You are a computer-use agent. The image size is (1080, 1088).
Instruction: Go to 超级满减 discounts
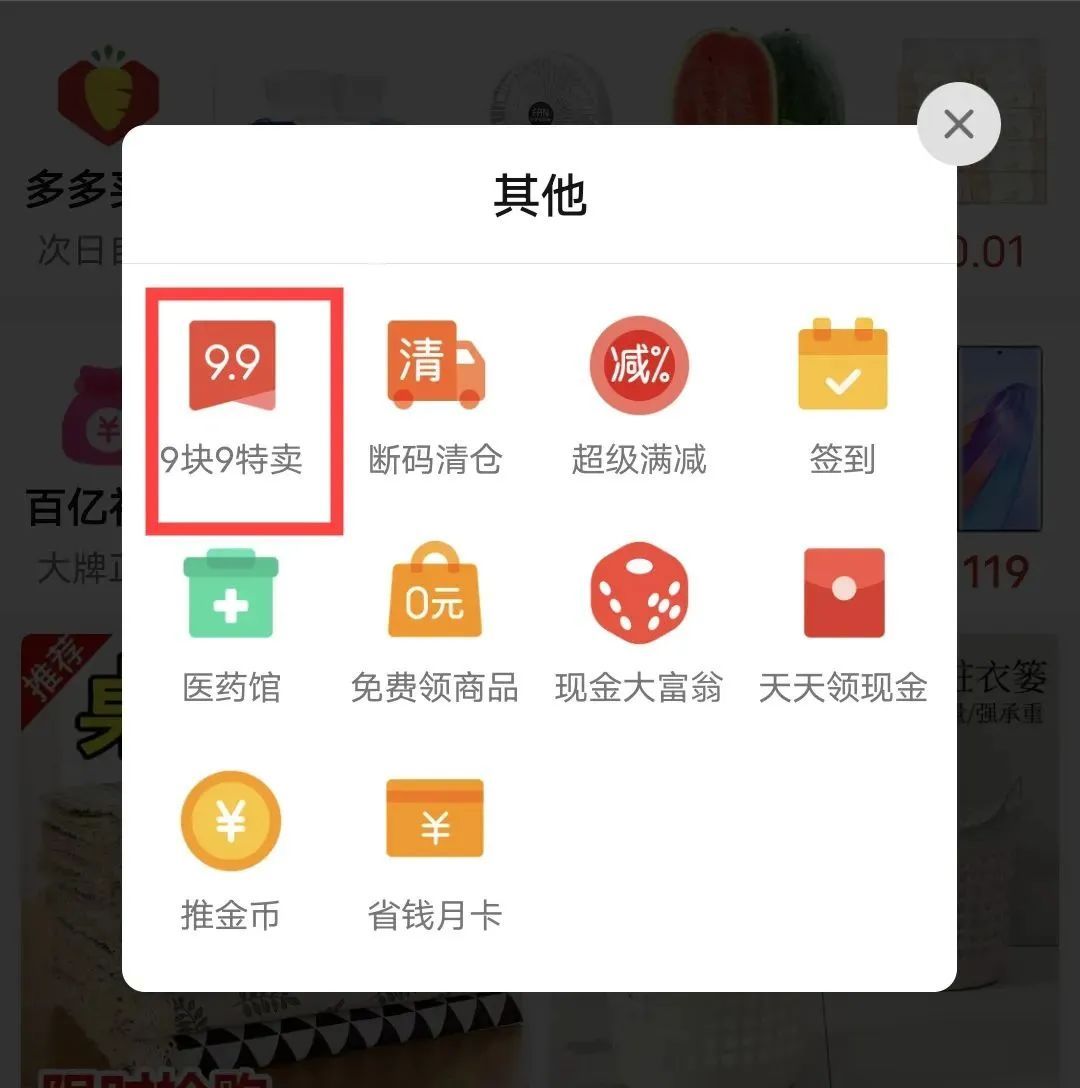[639, 366]
